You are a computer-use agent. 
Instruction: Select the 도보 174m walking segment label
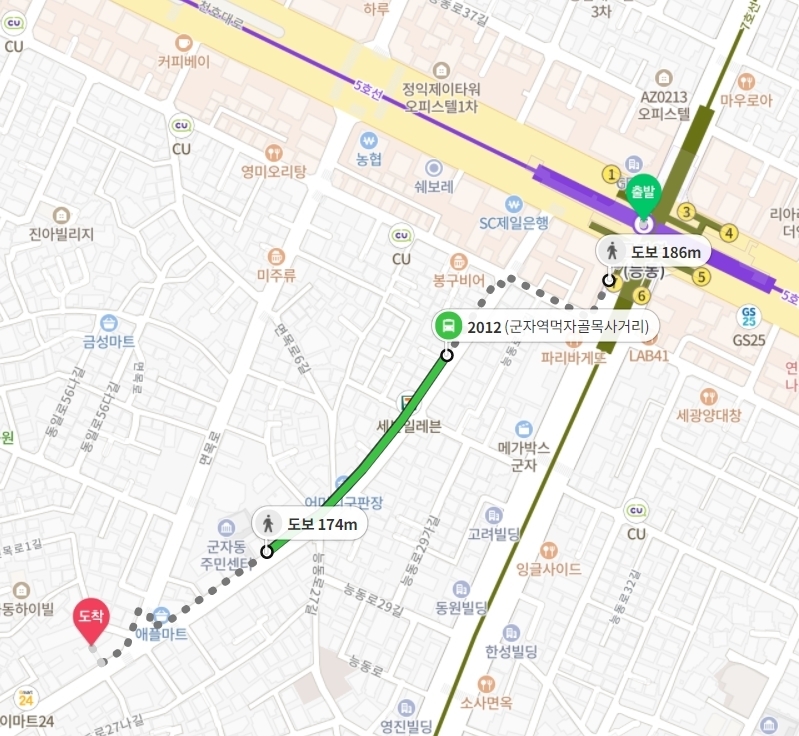pyautogui.click(x=311, y=523)
